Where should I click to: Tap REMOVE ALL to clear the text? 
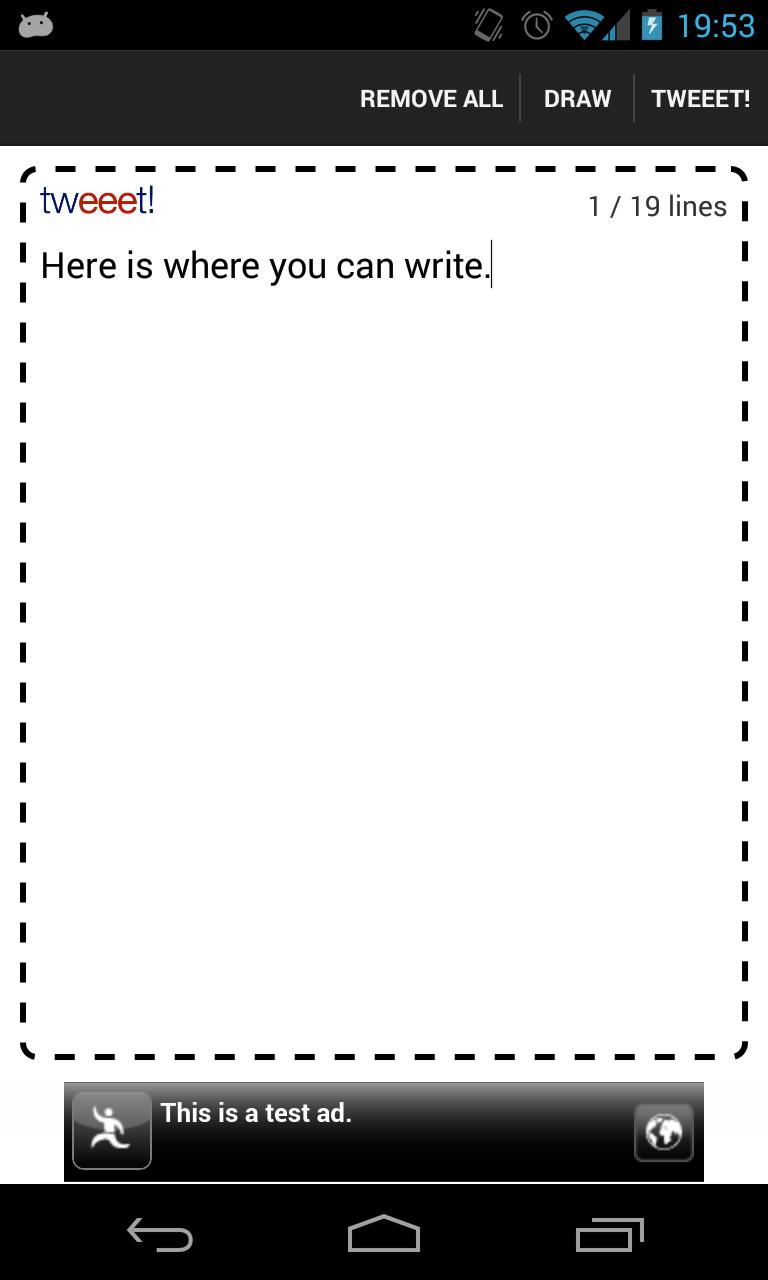pyautogui.click(x=431, y=99)
